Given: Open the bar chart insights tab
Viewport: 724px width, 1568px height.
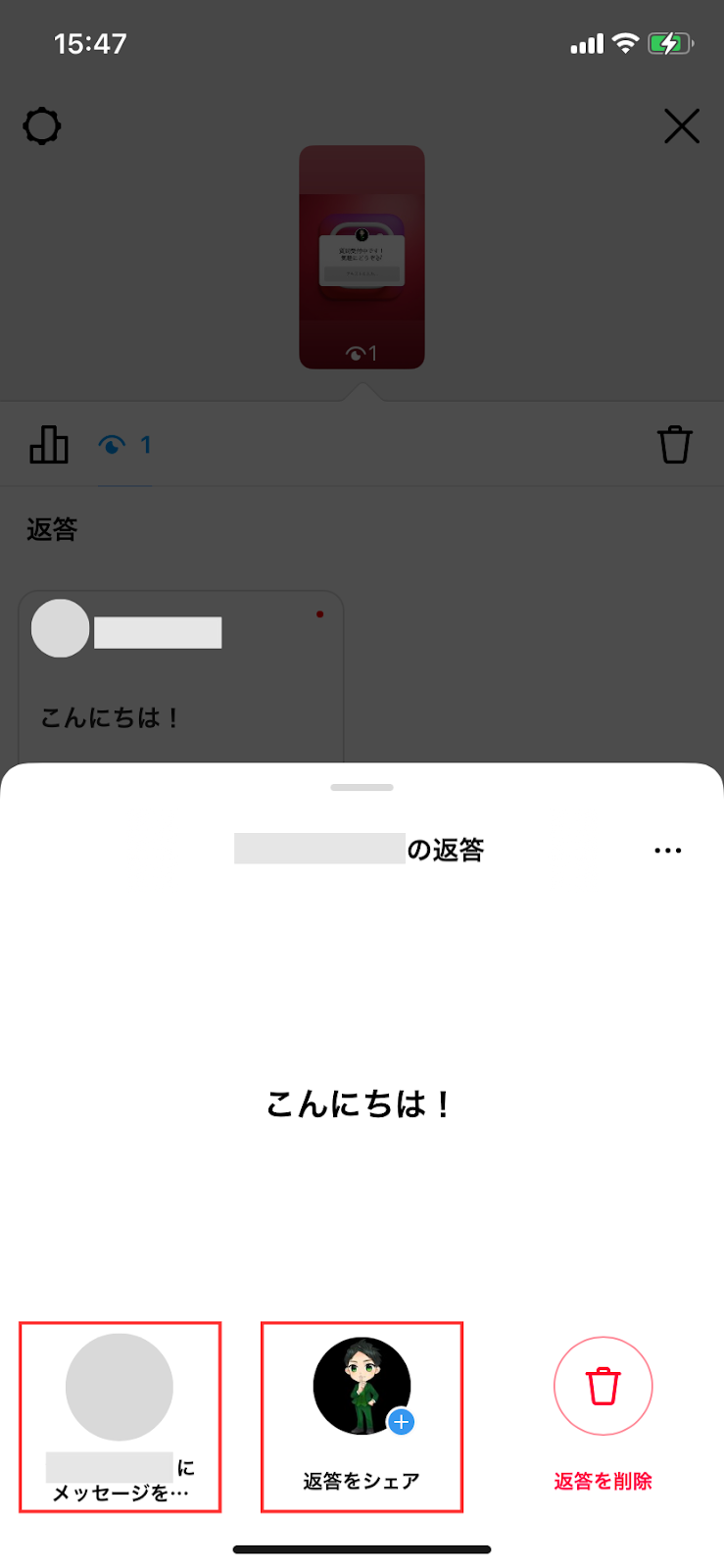Looking at the screenshot, I should (x=49, y=445).
